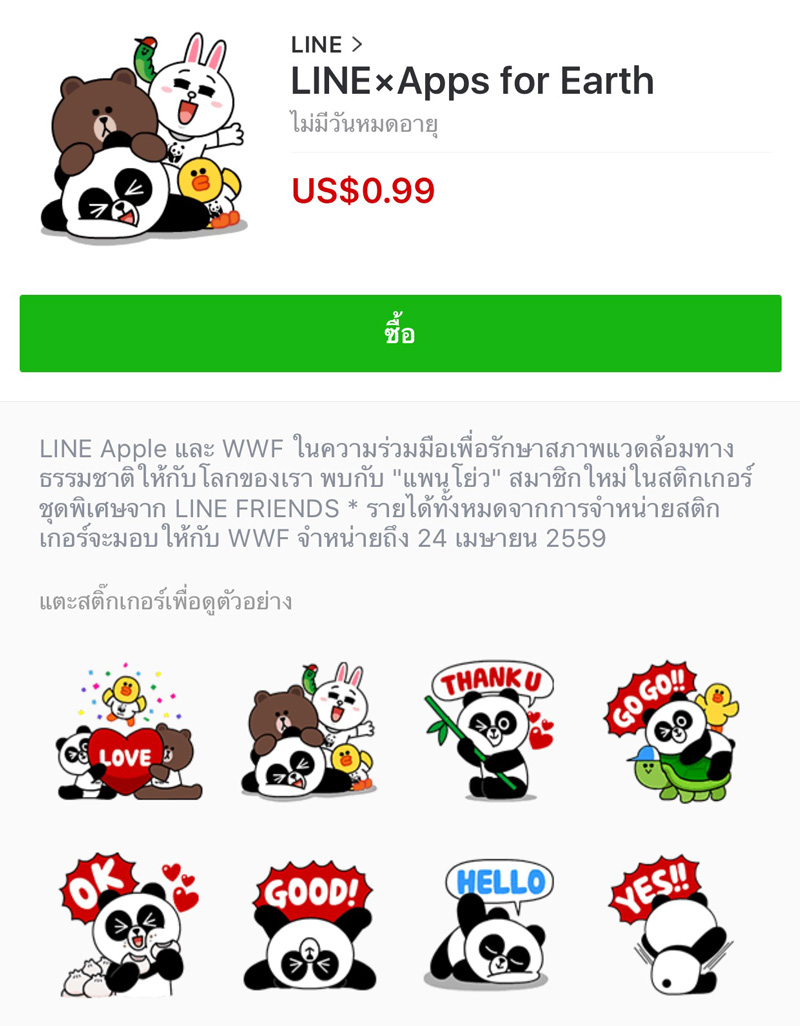The height and width of the screenshot is (1026, 800).
Task: Tap the green ซื้อ buy button
Action: (x=400, y=334)
